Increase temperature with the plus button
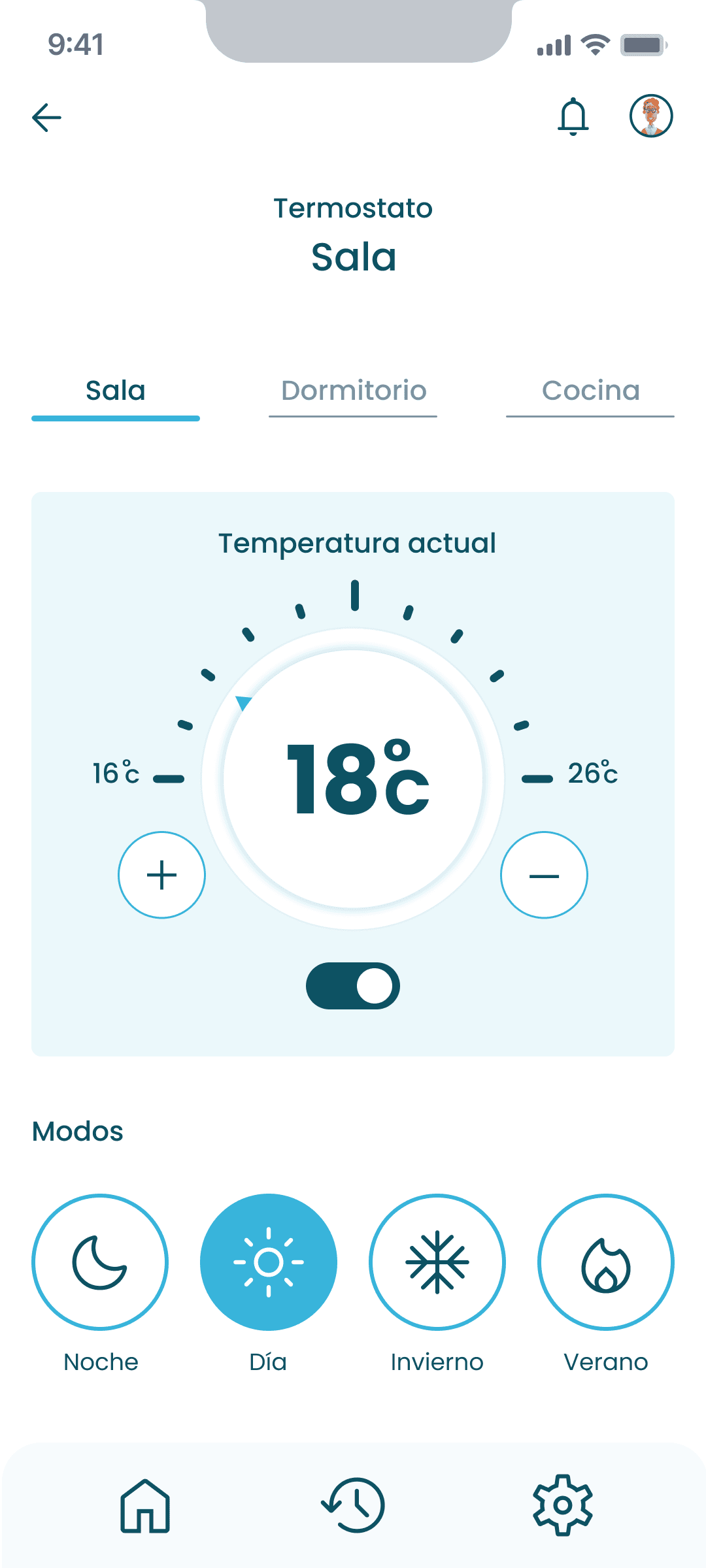 click(161, 875)
